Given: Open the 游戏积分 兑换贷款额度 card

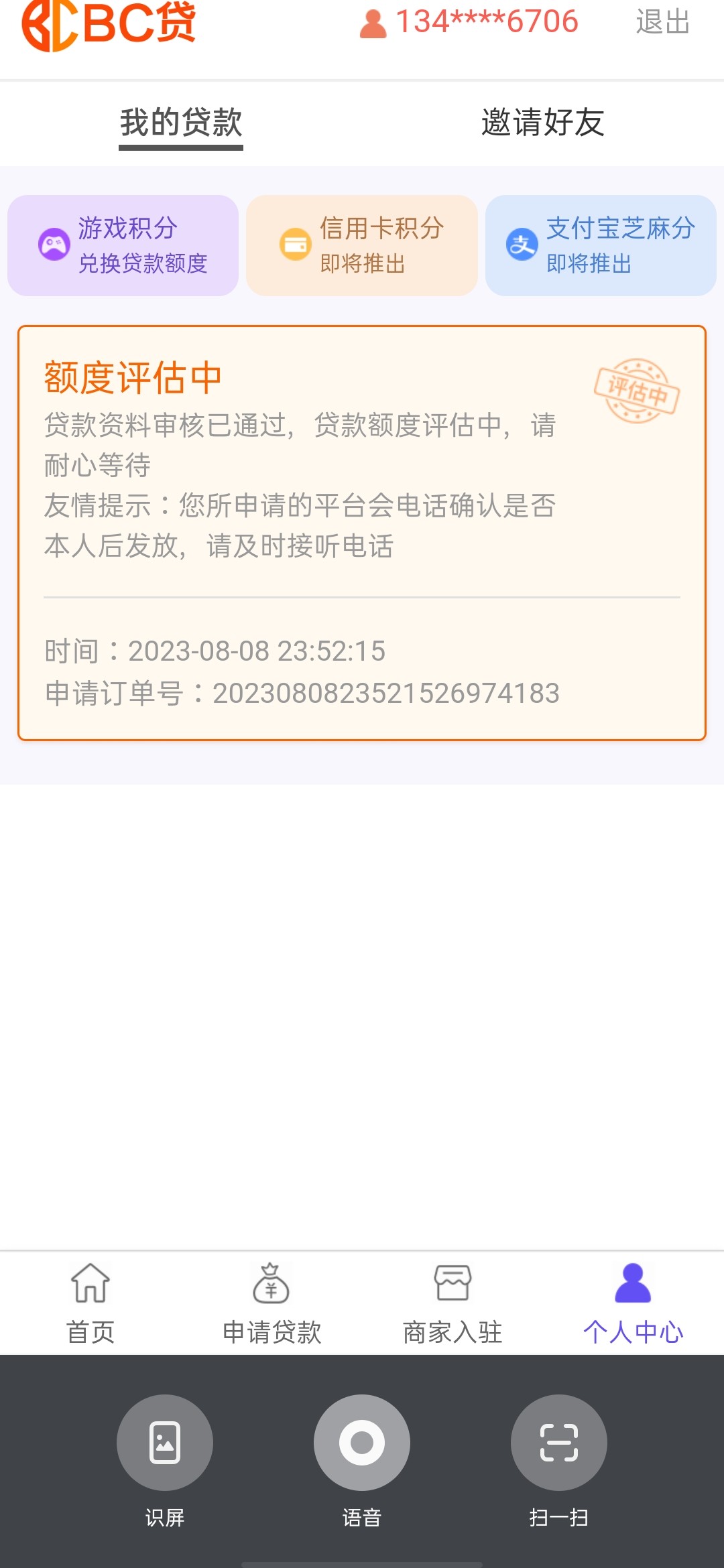Looking at the screenshot, I should tap(123, 245).
